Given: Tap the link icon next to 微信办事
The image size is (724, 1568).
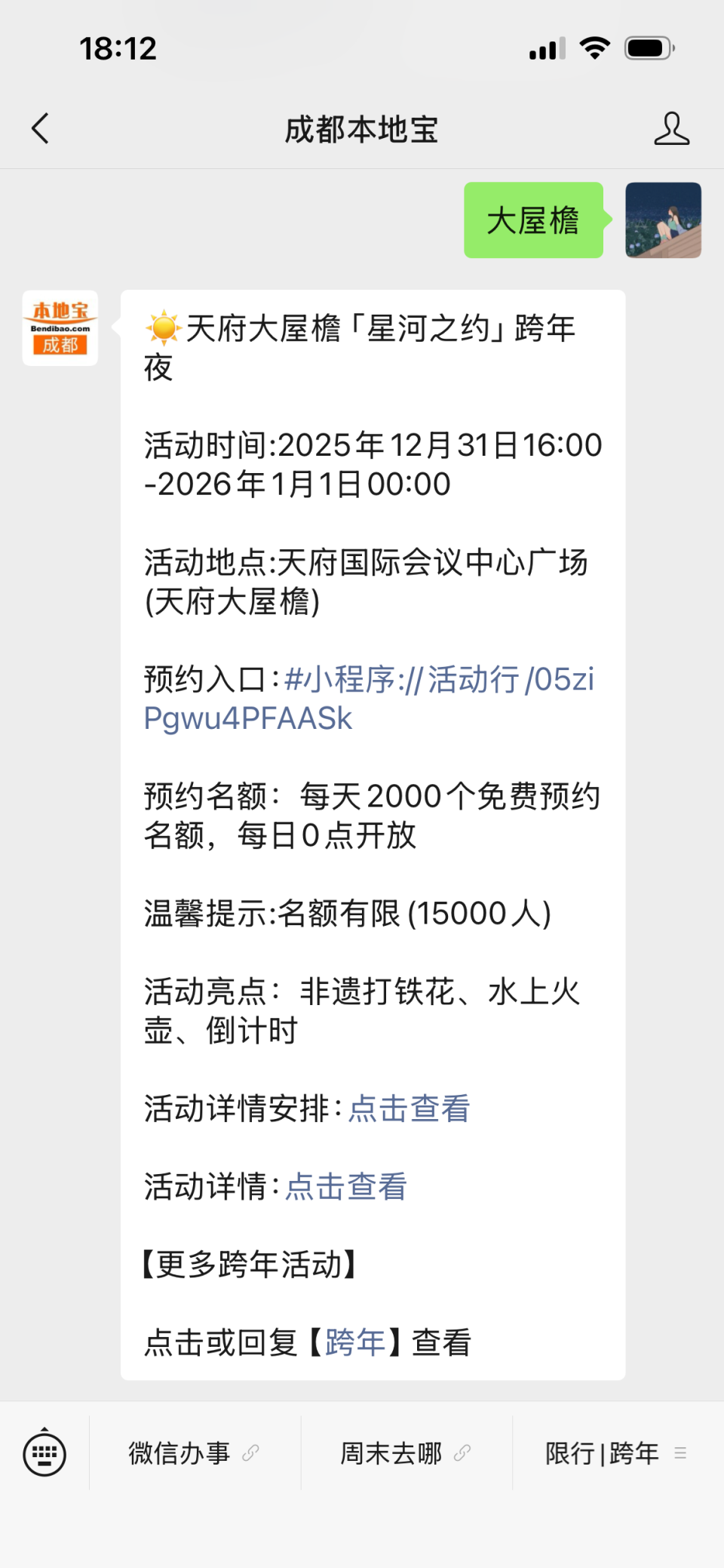Looking at the screenshot, I should pos(249,1453).
